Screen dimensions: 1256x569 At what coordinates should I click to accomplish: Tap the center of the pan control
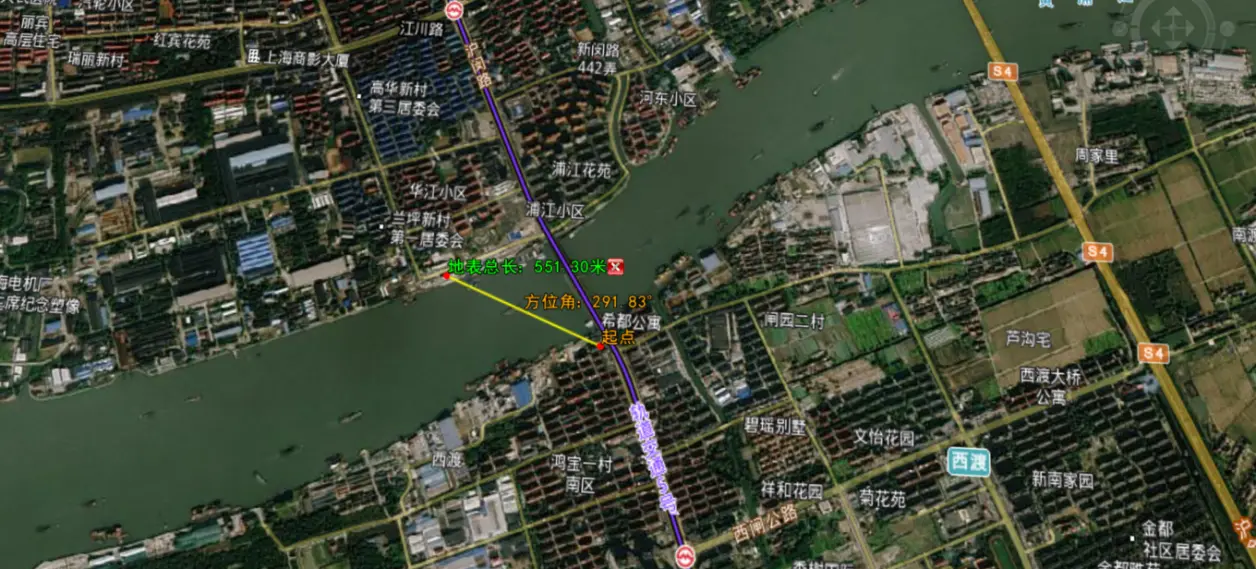pos(1173,28)
